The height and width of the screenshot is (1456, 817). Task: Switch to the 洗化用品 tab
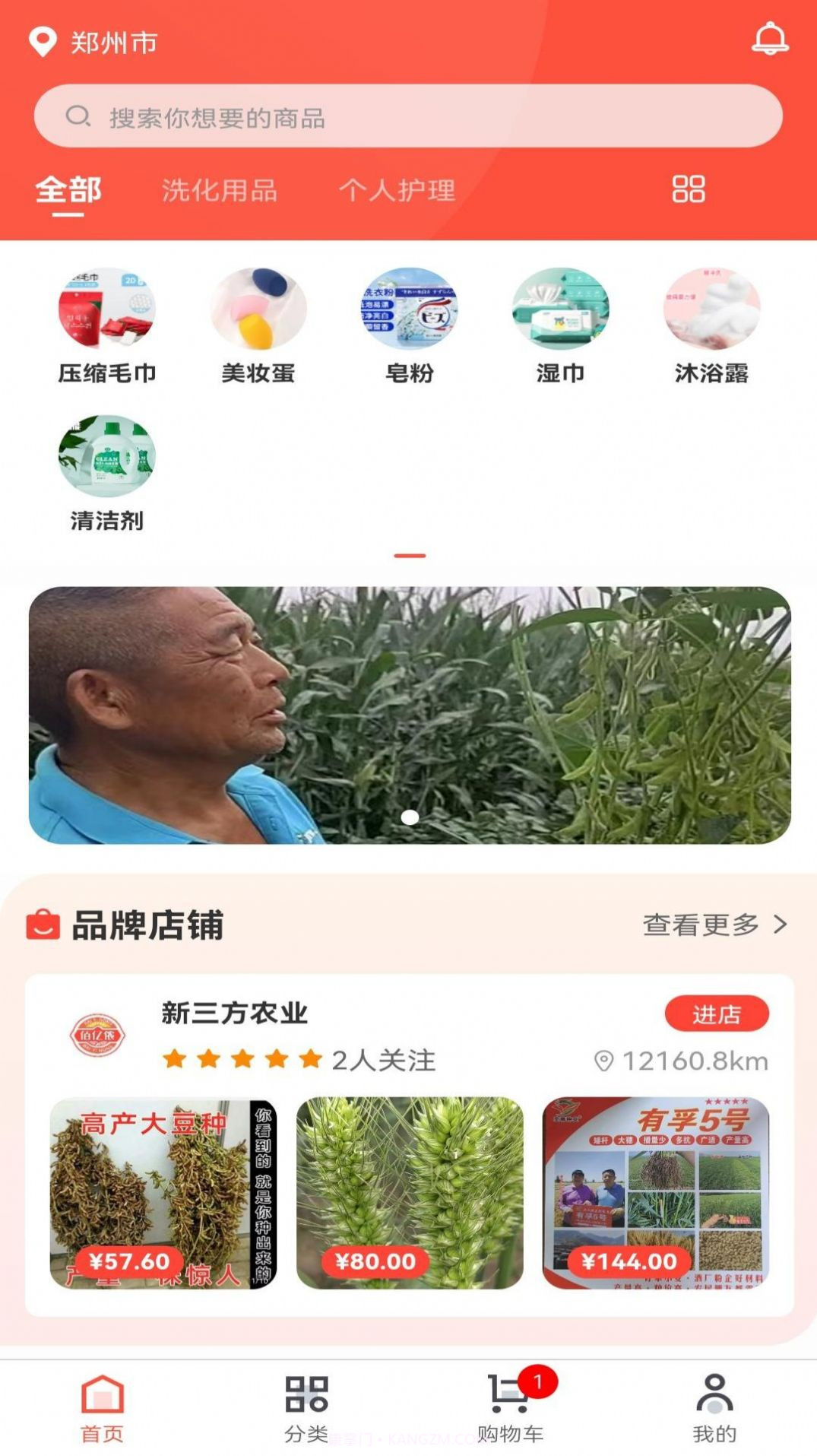pos(218,192)
